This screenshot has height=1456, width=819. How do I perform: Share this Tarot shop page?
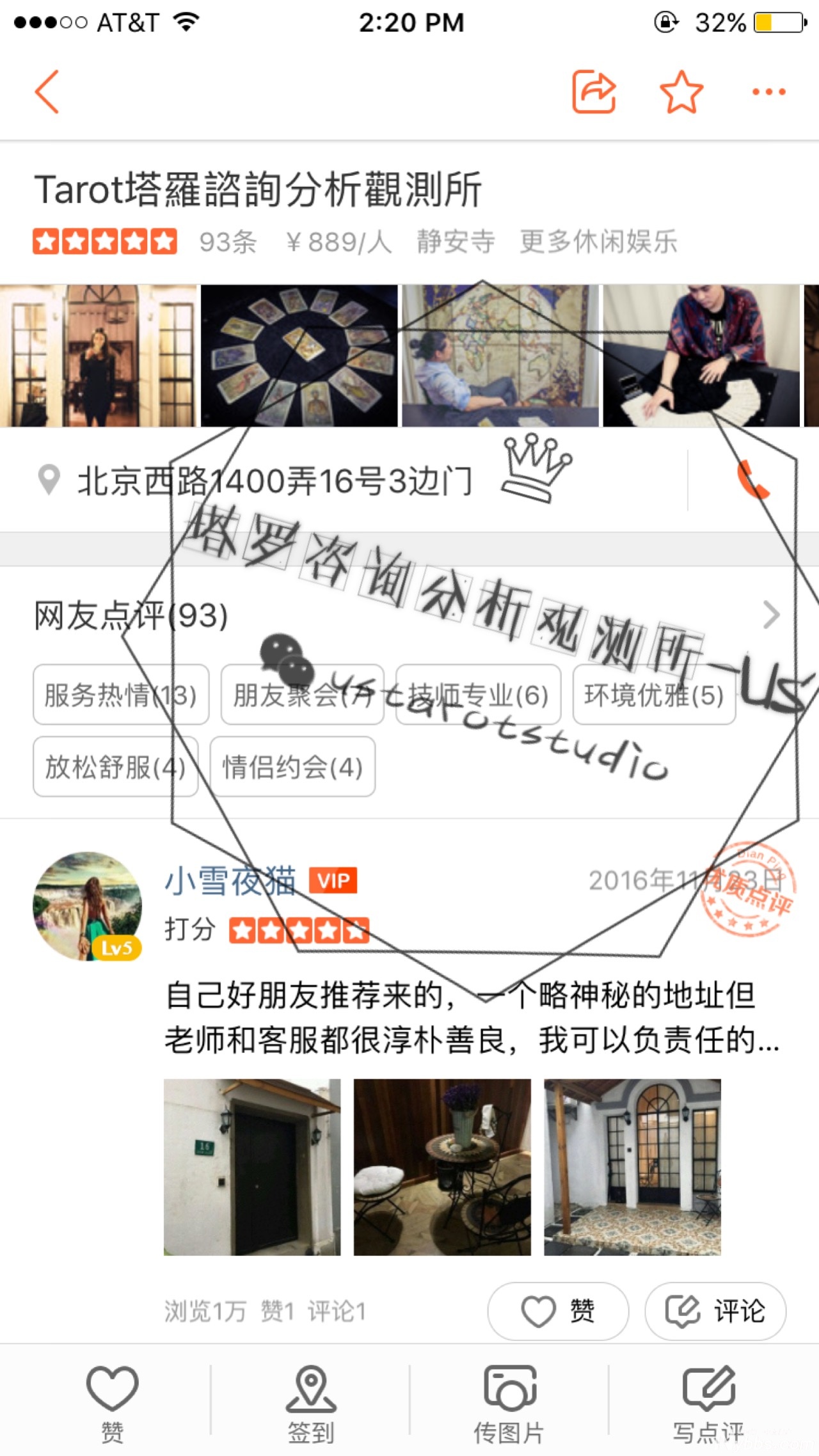[x=593, y=92]
